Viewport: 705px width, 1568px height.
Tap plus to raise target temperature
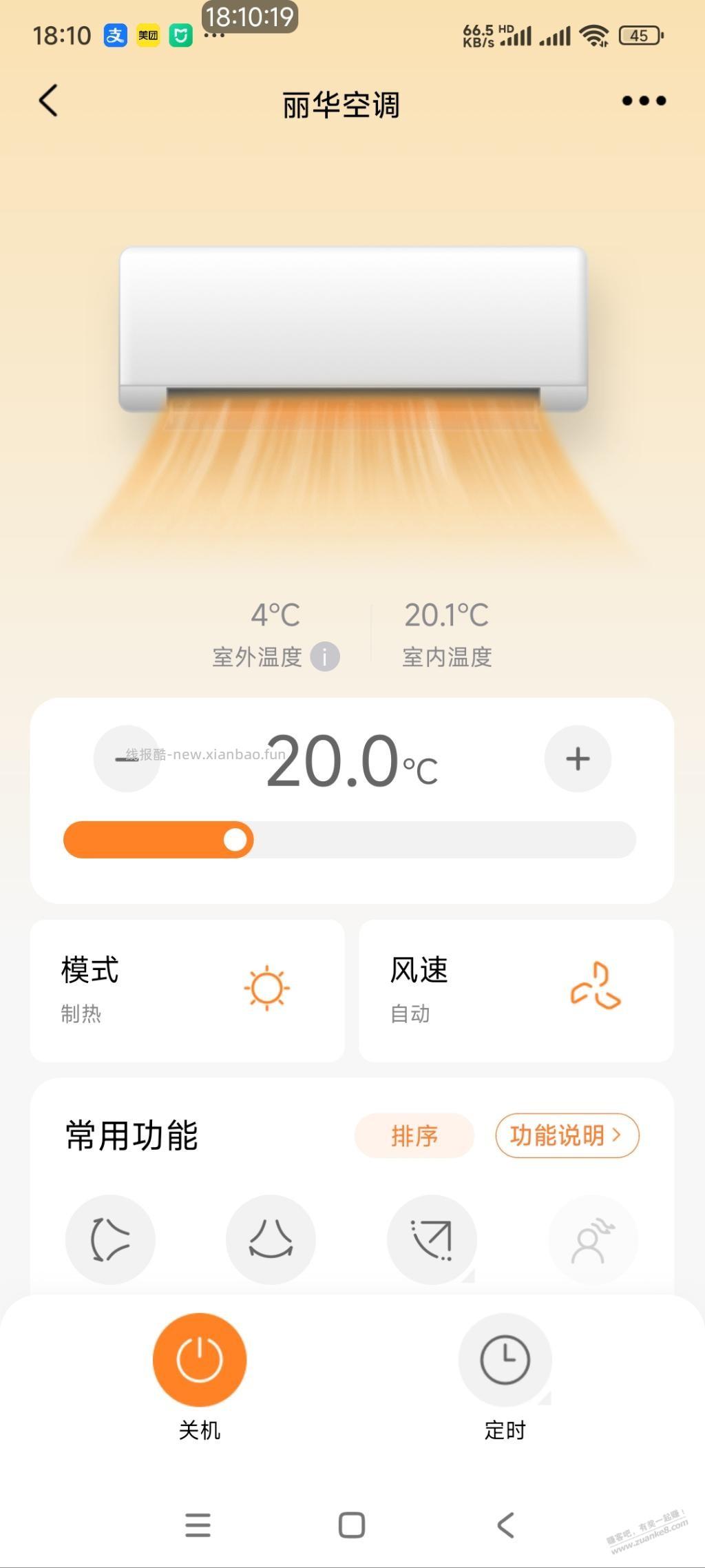tap(578, 759)
